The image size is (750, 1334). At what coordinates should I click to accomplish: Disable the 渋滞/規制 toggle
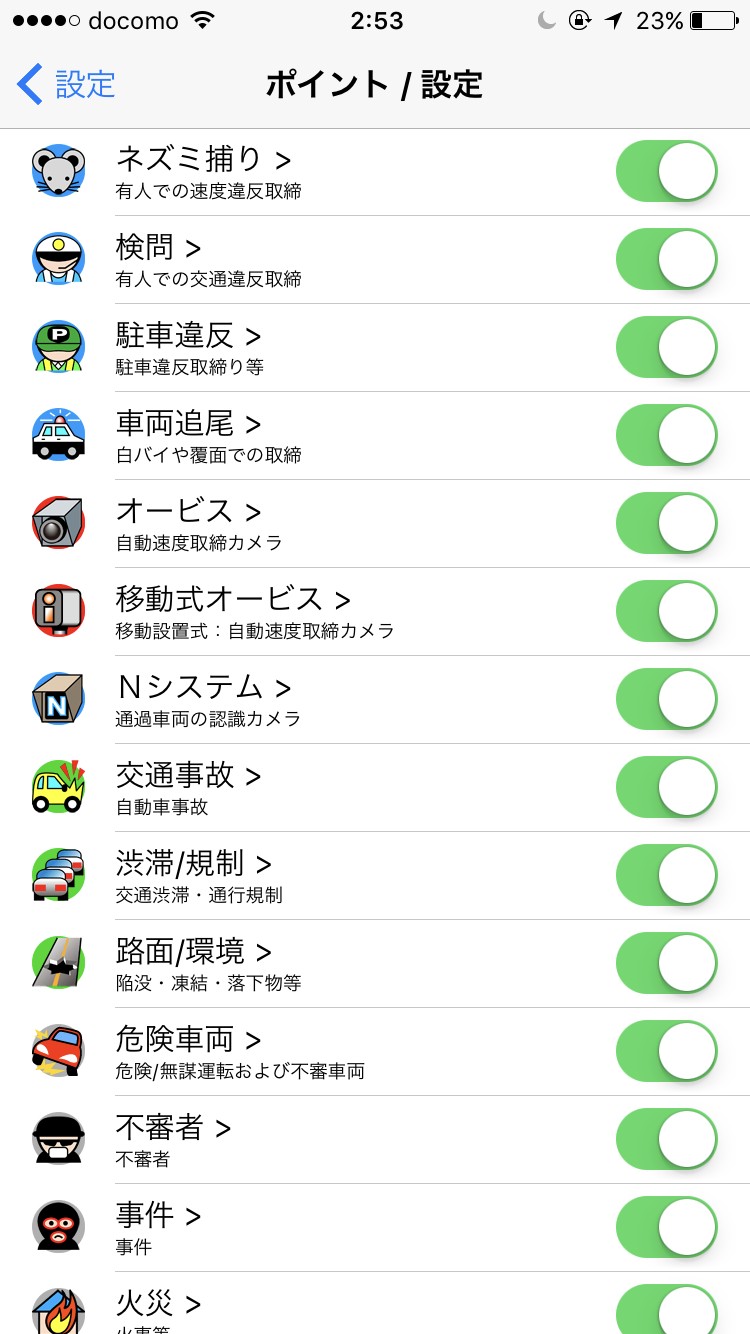(x=667, y=875)
